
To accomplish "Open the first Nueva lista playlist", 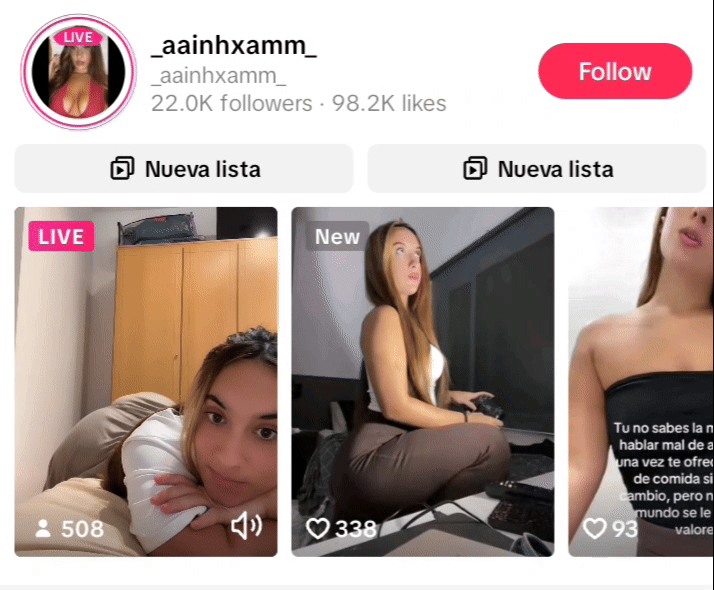I will 184,169.
